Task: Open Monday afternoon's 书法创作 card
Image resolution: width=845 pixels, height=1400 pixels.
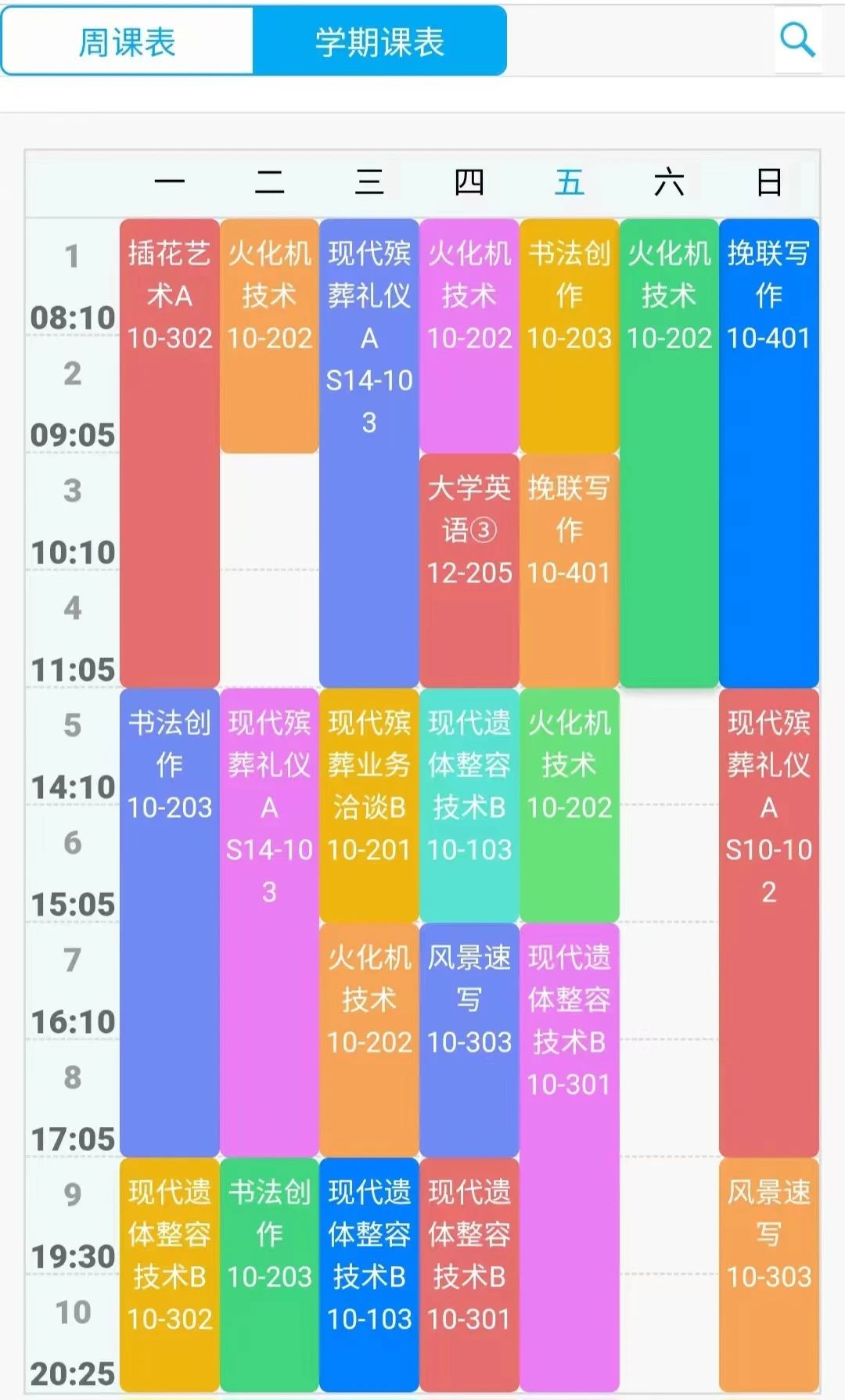Action: pos(170,922)
